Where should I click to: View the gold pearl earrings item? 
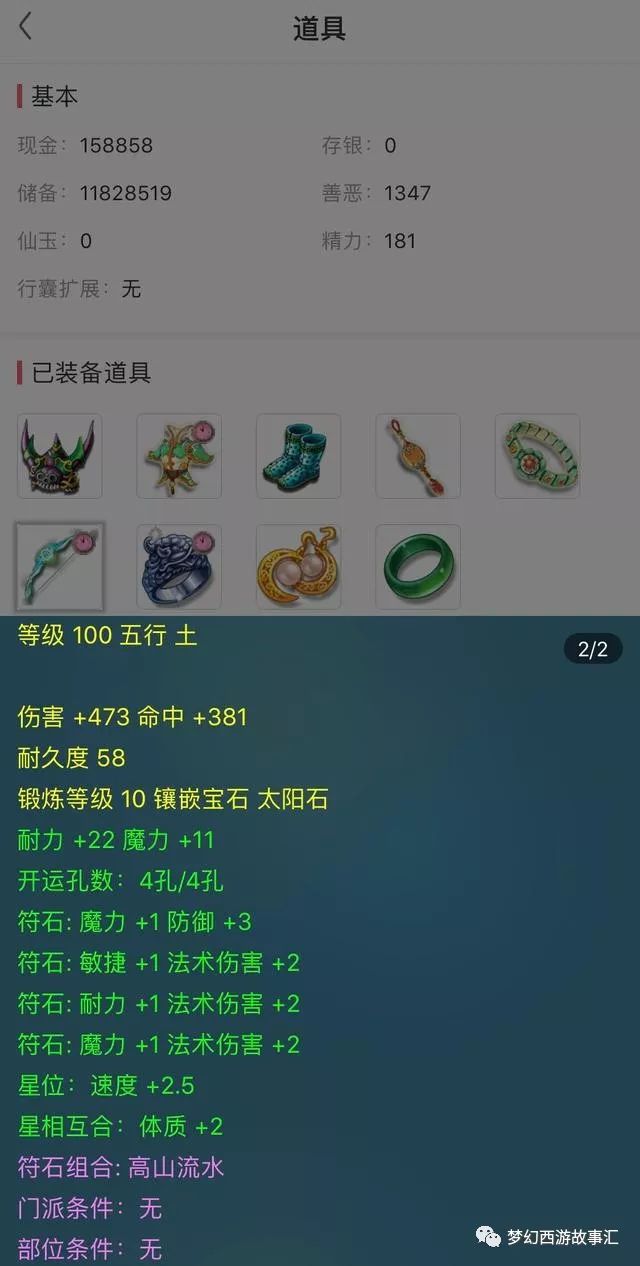[298, 567]
